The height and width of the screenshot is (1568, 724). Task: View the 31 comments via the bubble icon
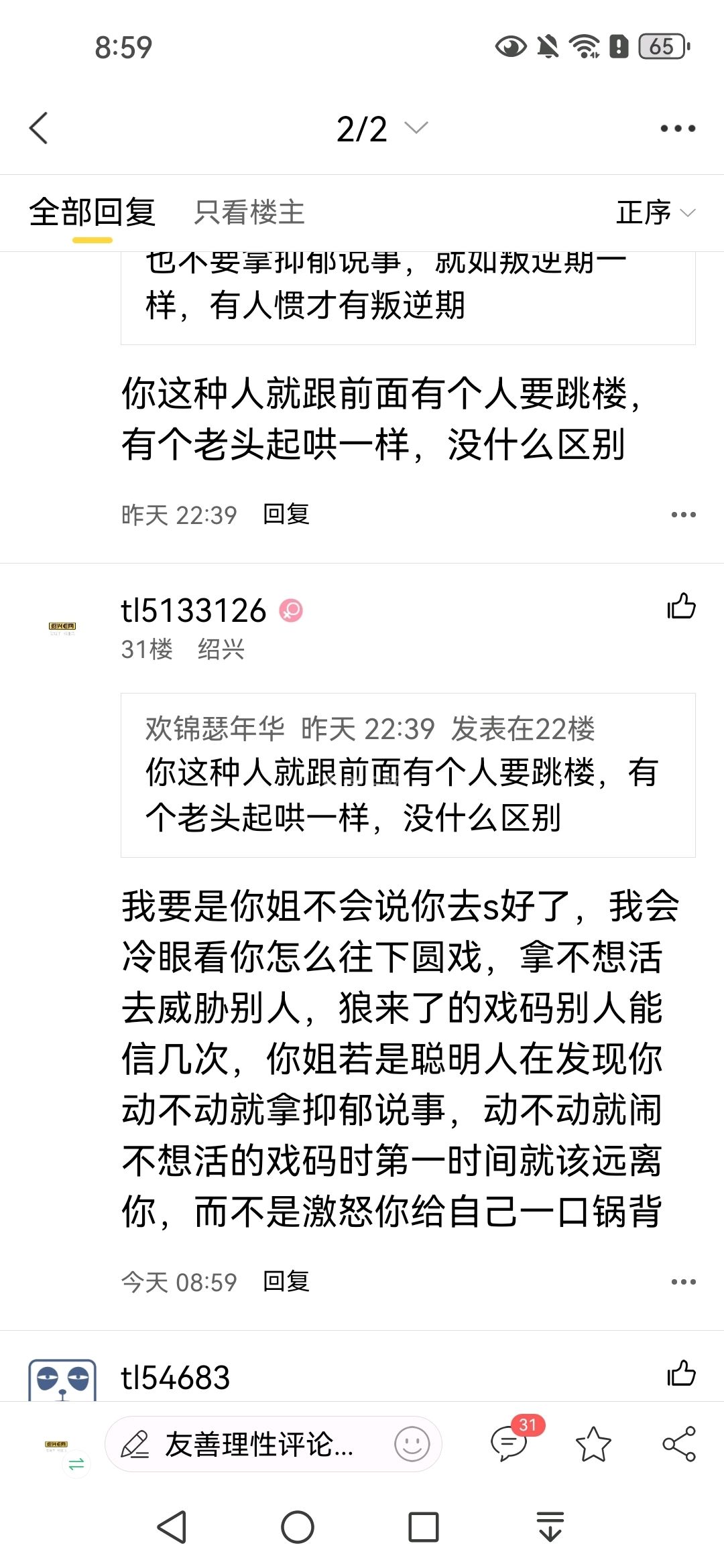509,1443
